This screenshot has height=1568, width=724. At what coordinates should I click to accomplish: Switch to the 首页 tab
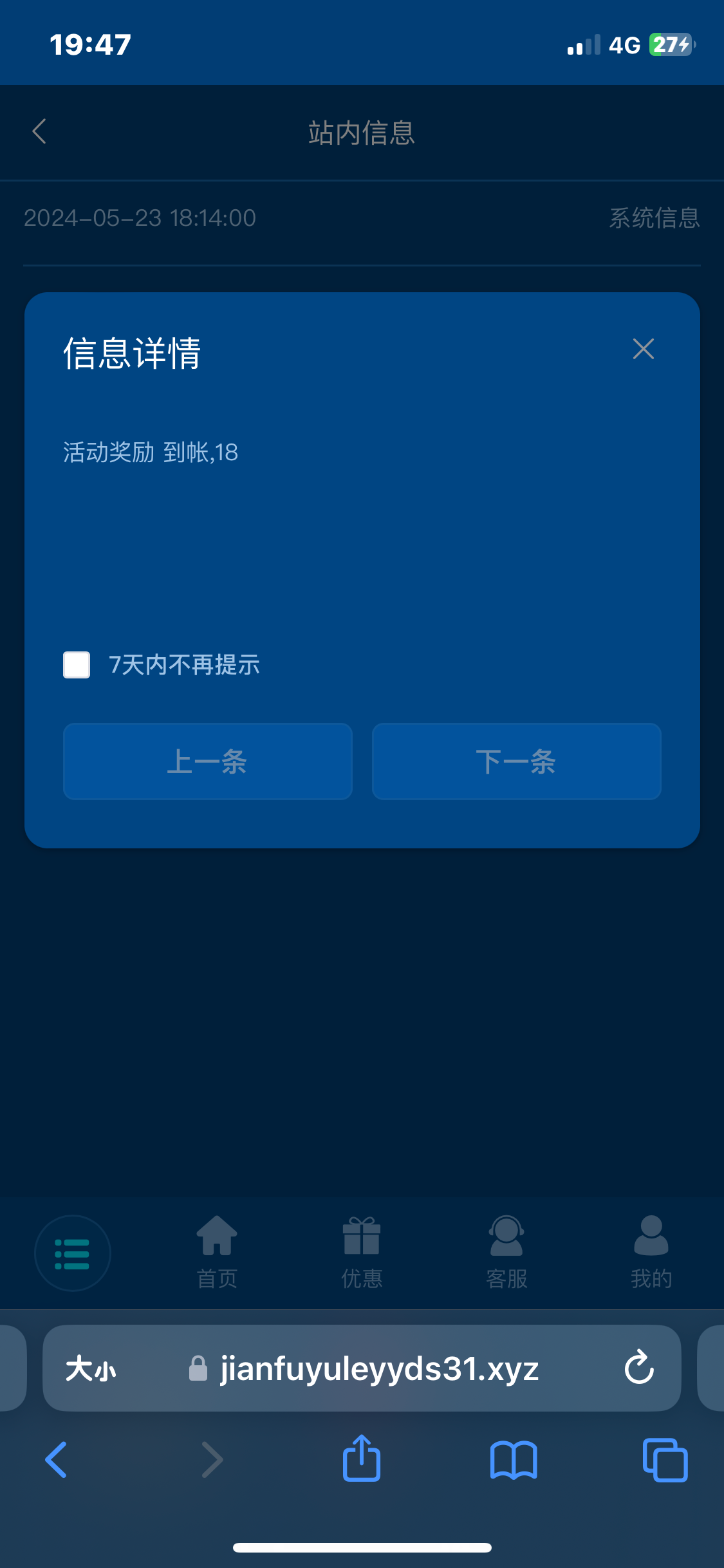click(217, 1252)
